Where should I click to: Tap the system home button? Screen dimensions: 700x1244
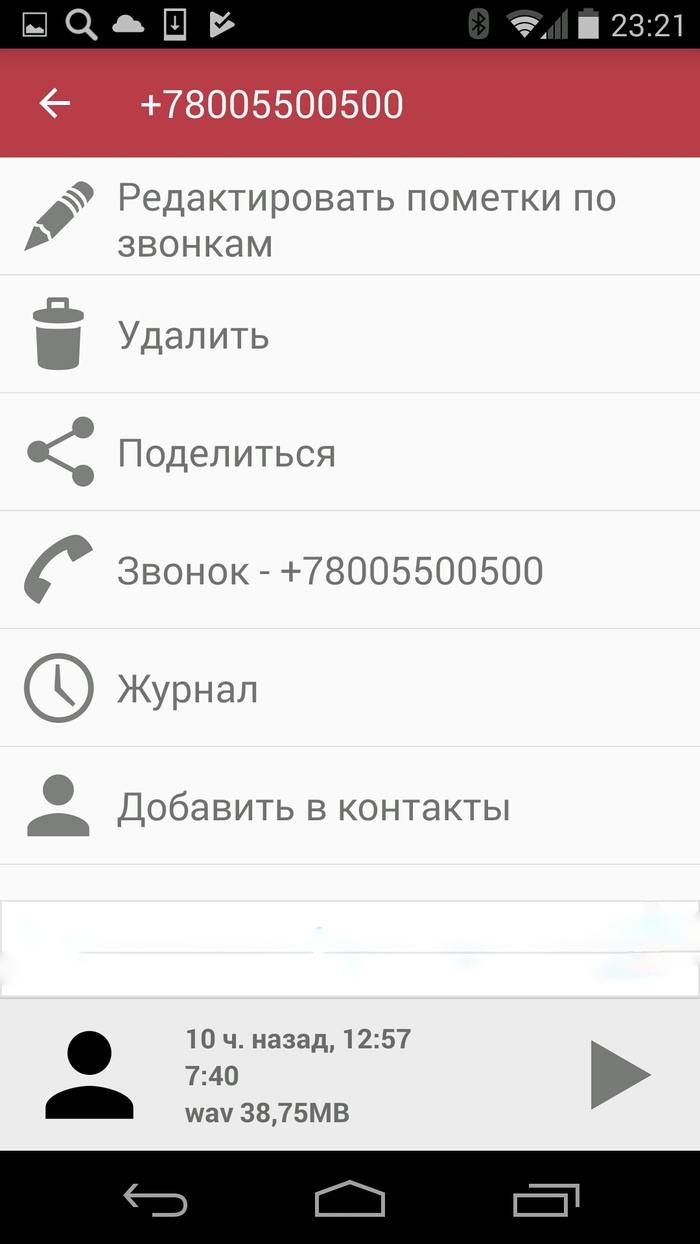click(x=350, y=1199)
